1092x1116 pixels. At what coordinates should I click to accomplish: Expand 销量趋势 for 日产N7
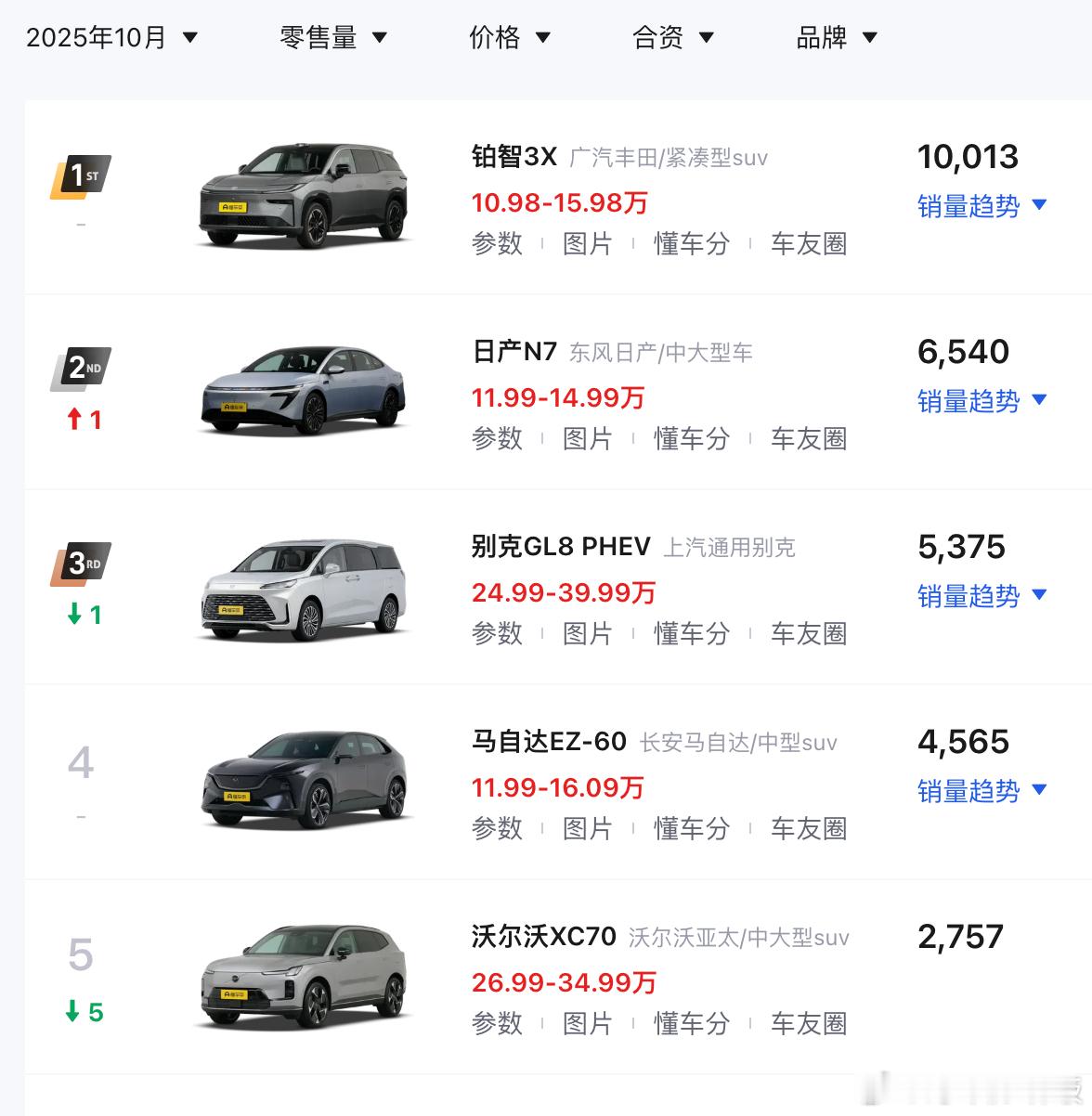point(982,401)
